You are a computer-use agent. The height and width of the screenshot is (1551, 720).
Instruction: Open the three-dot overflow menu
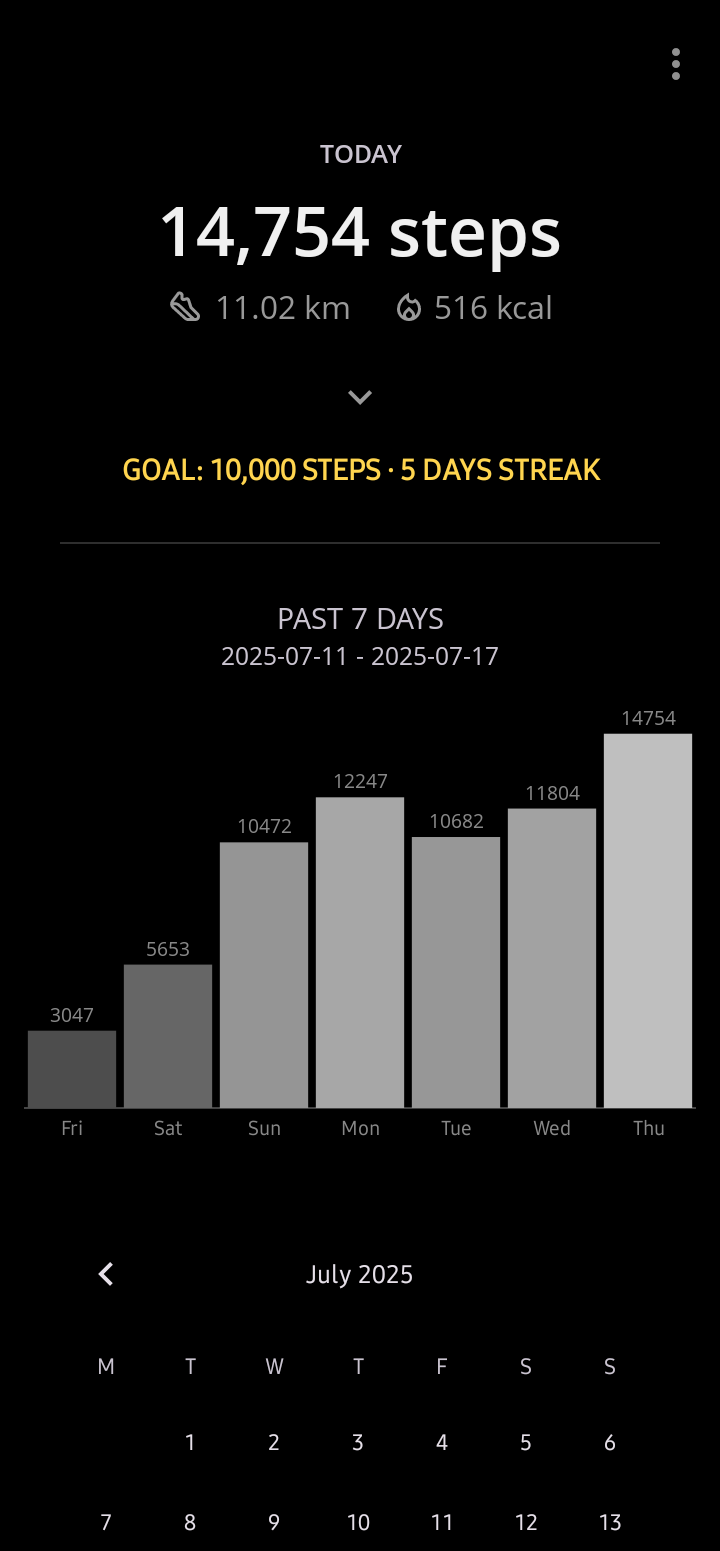pos(676,64)
